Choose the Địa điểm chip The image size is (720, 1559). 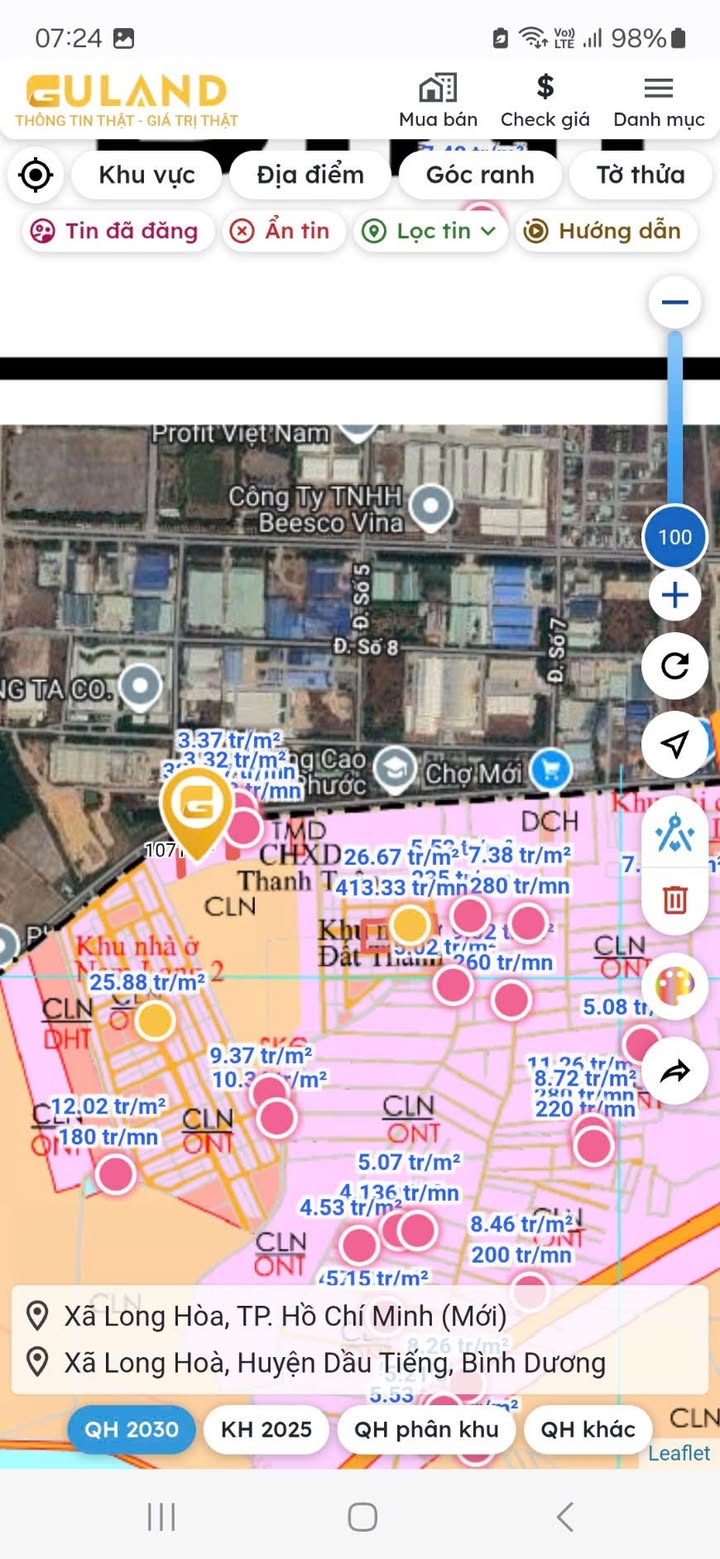[x=310, y=175]
